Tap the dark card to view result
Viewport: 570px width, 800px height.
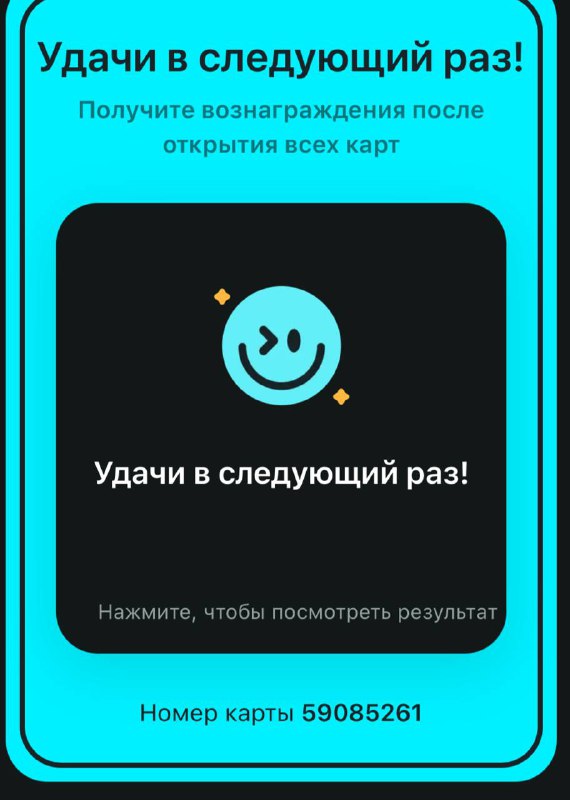coord(281,428)
